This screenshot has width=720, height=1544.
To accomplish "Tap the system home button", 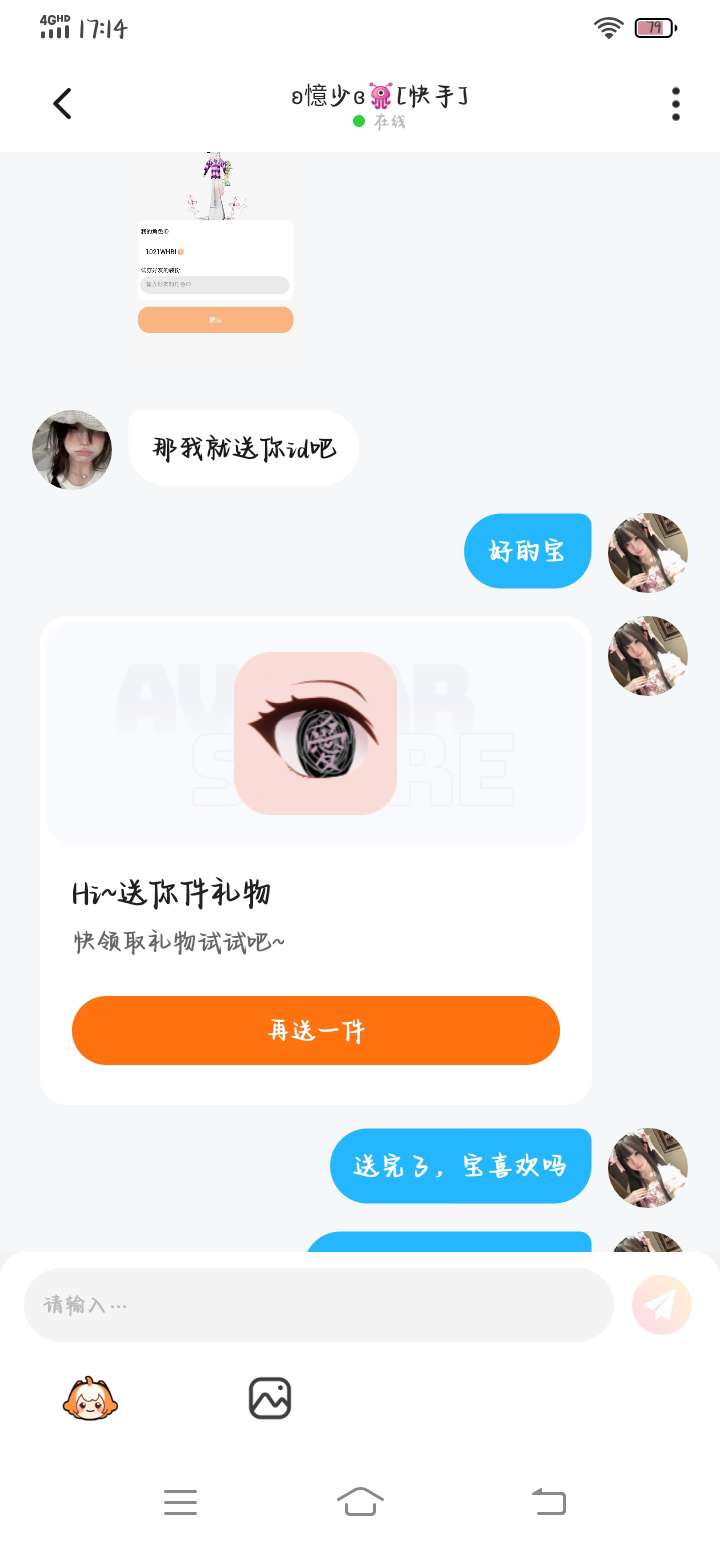I will tap(360, 1501).
